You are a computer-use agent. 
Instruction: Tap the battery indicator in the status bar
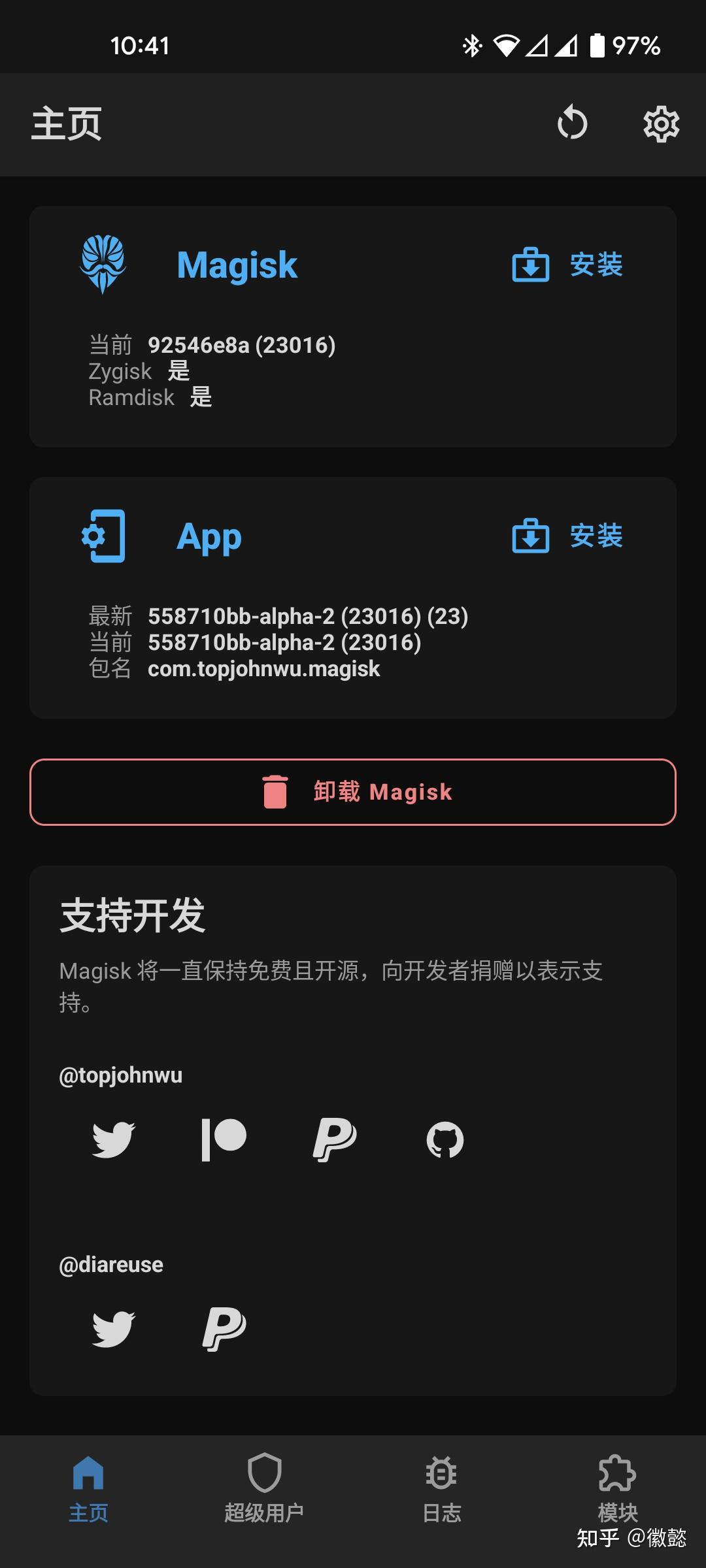pyautogui.click(x=597, y=45)
